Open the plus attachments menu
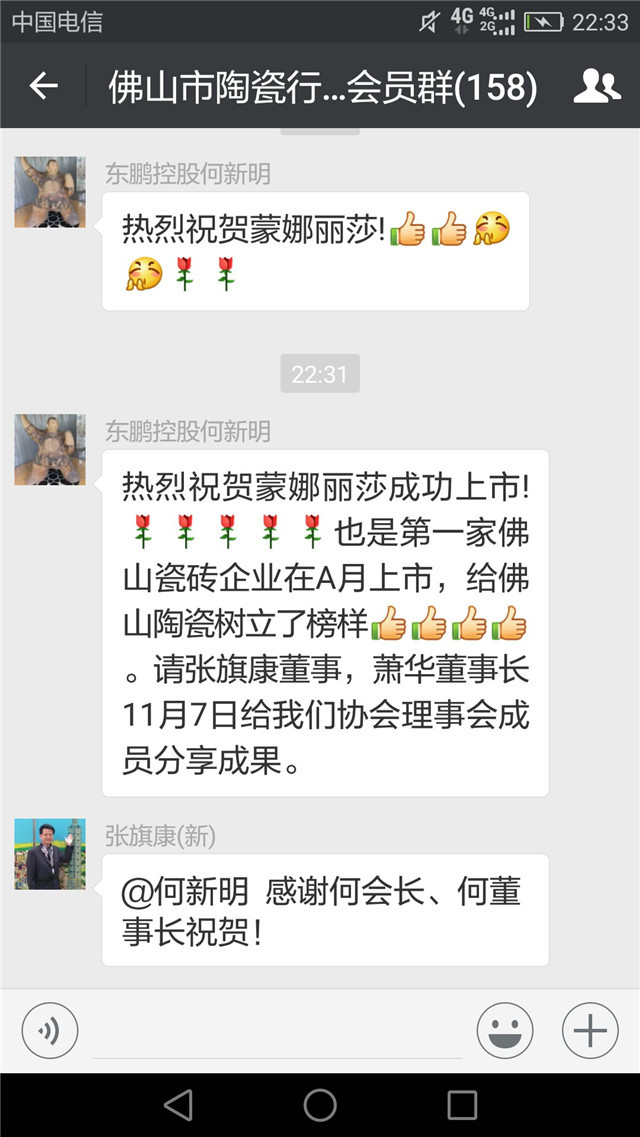 [590, 1030]
